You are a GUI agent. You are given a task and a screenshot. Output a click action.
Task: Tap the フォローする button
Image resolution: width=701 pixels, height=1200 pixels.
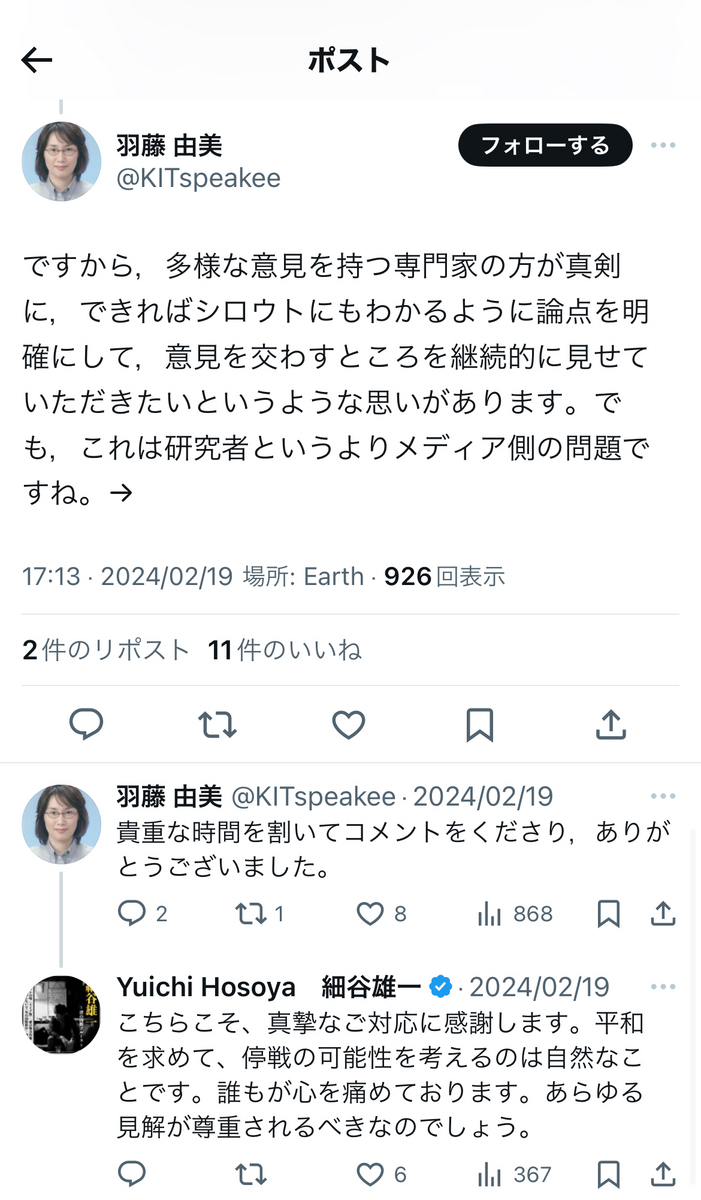pos(545,145)
